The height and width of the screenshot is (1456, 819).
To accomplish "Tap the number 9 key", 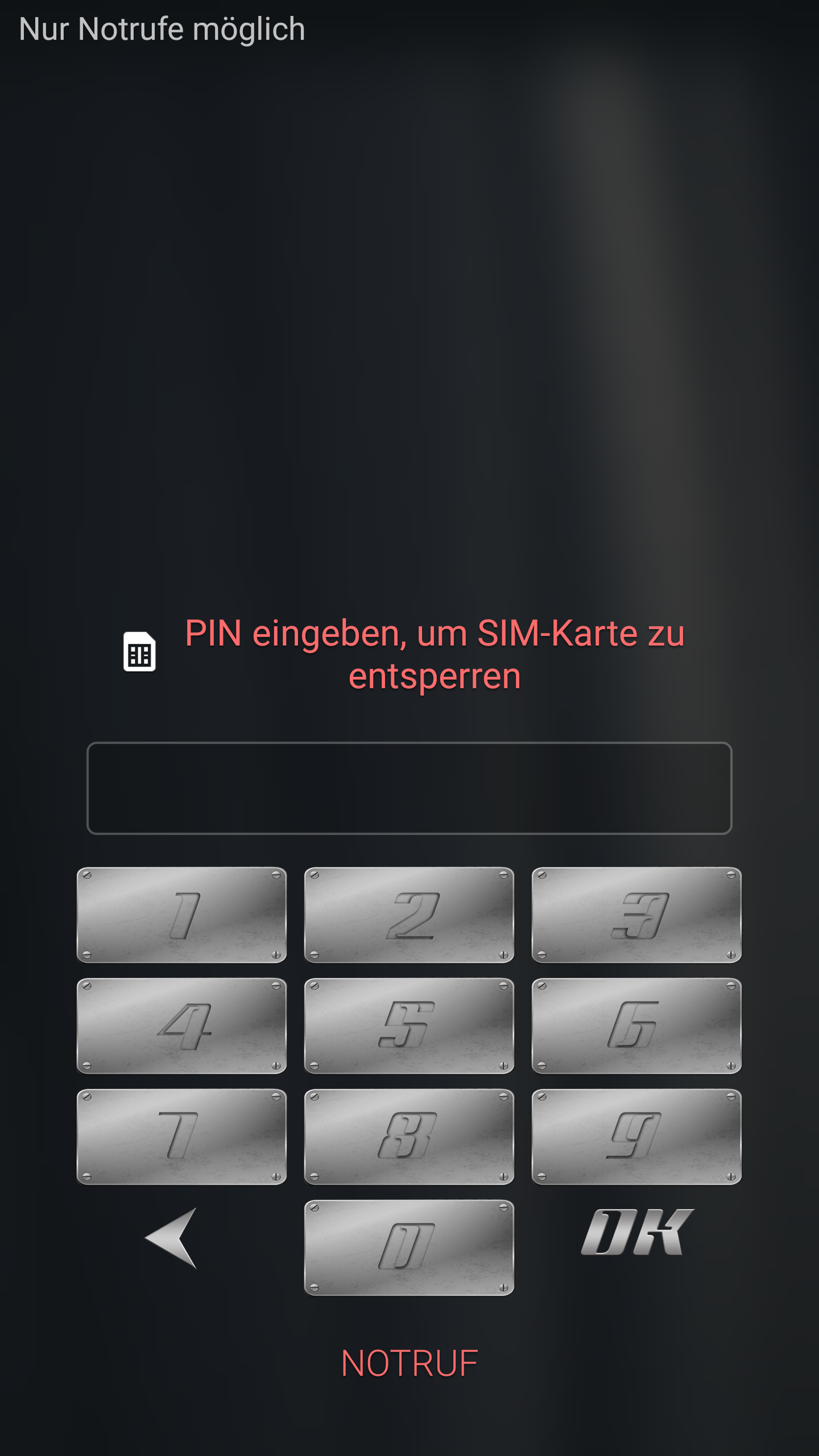I will tap(637, 1137).
